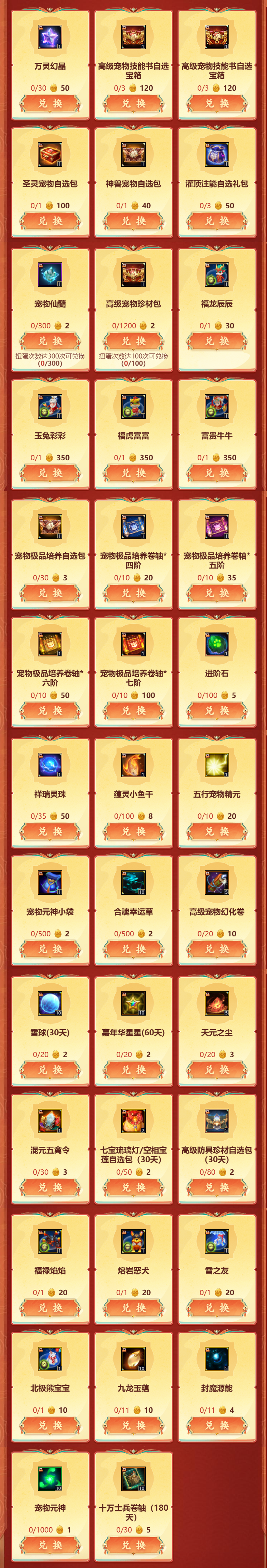Exchange for 十万士兵卷轴 (180天)
This screenshot has width=267, height=1568.
tap(133, 1545)
